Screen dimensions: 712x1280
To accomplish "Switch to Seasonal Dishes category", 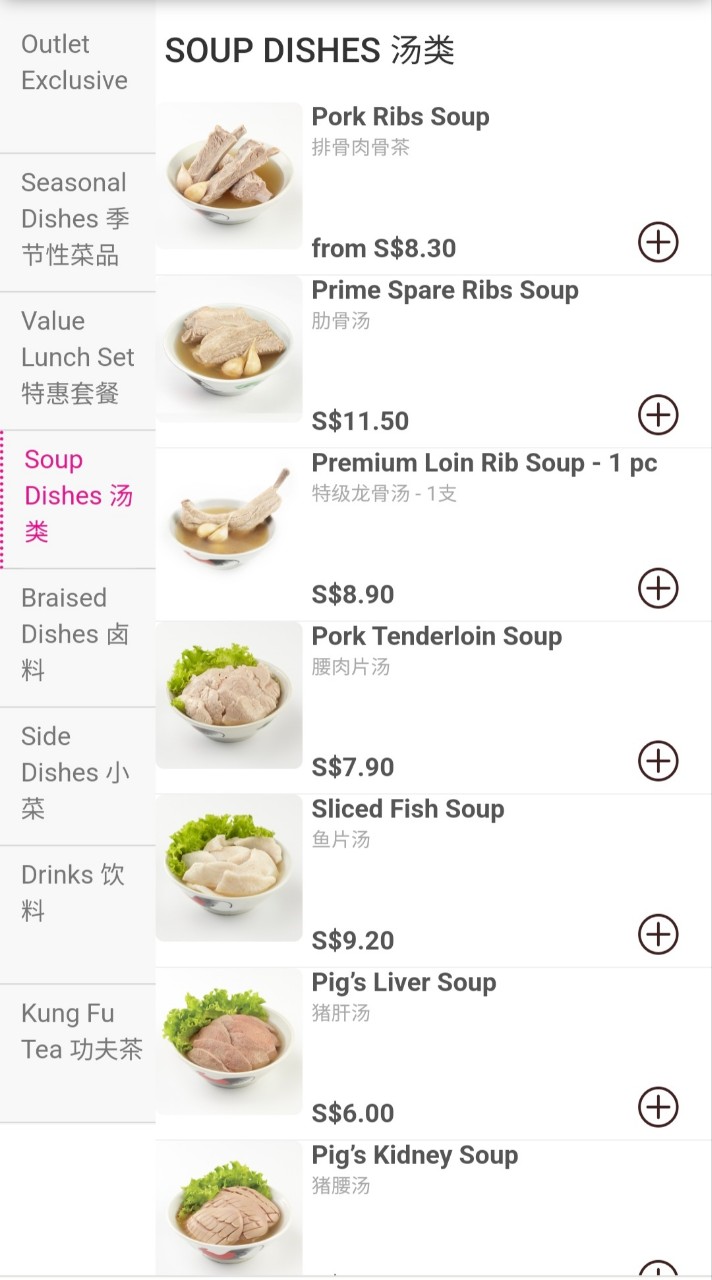I will tap(75, 219).
